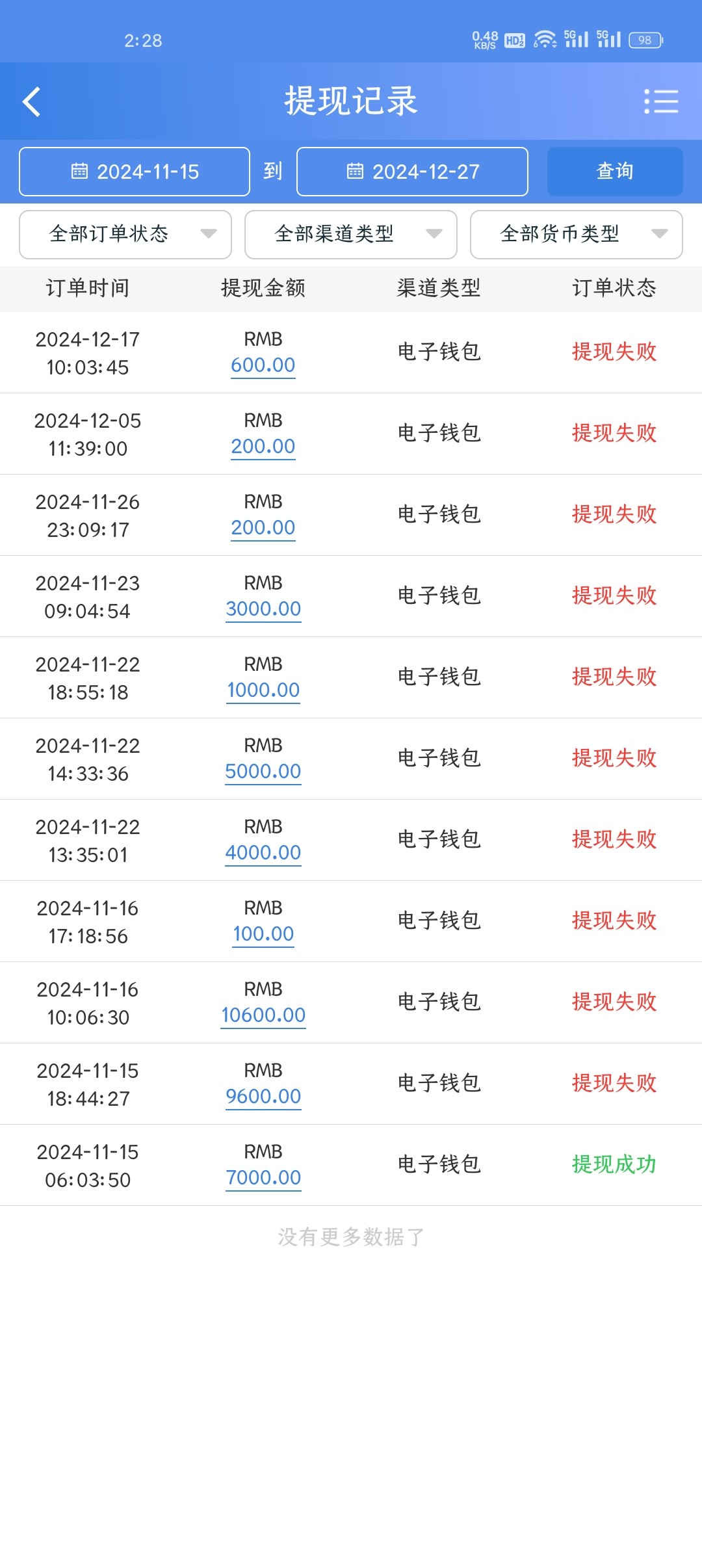This screenshot has width=702, height=1568.
Task: Open the 1000.00 withdrawal amount link
Action: coord(263,690)
